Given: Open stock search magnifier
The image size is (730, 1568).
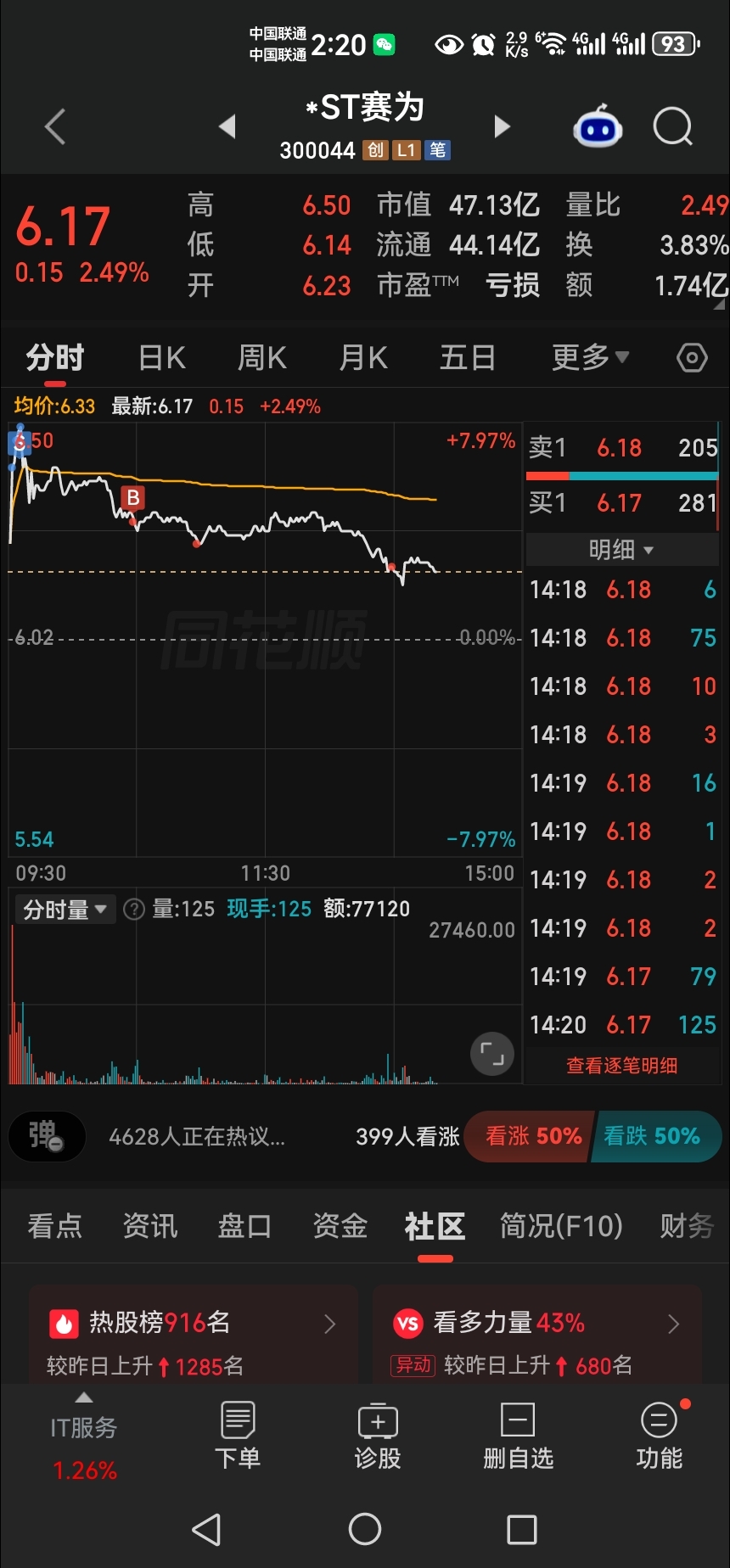Looking at the screenshot, I should [673, 127].
